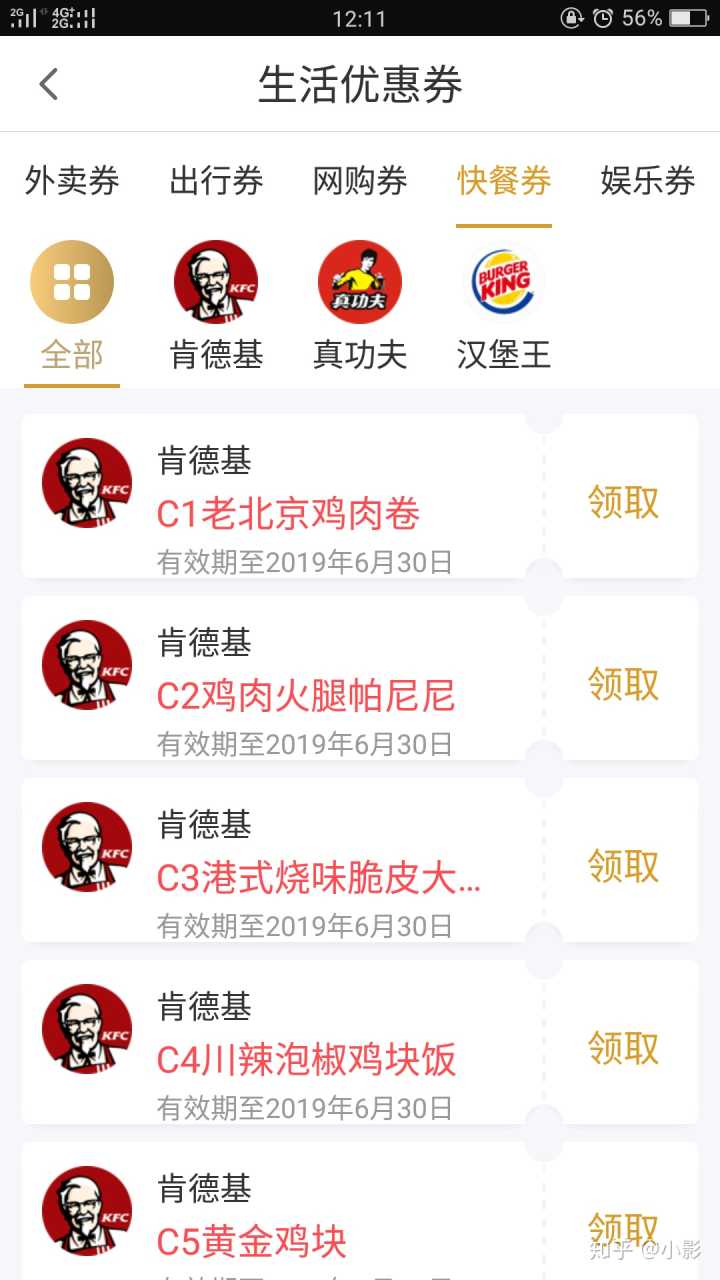Get the C4川辣泡椒鸡块饭 coupon
The image size is (720, 1280).
pos(623,1048)
